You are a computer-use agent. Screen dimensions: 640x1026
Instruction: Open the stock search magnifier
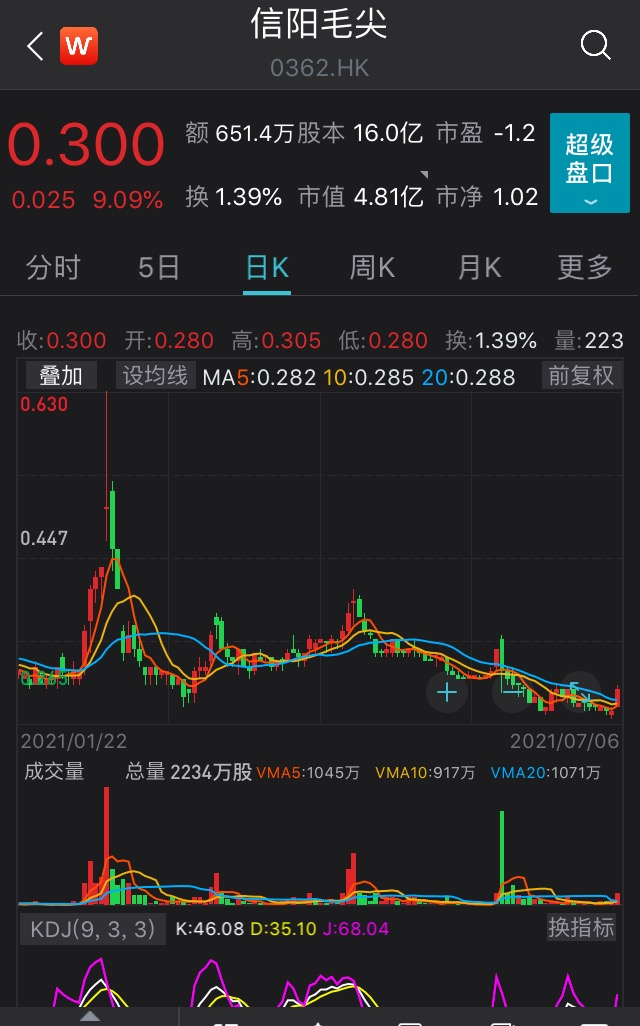pyautogui.click(x=595, y=45)
